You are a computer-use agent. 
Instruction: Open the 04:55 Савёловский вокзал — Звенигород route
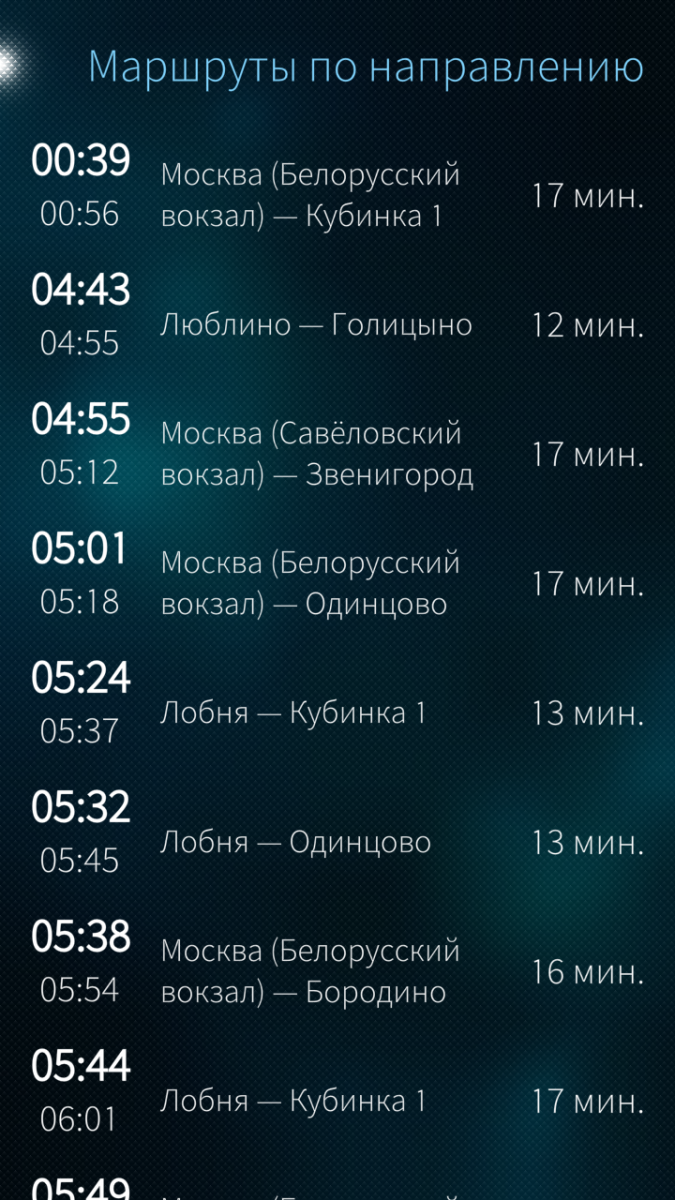tap(337, 454)
